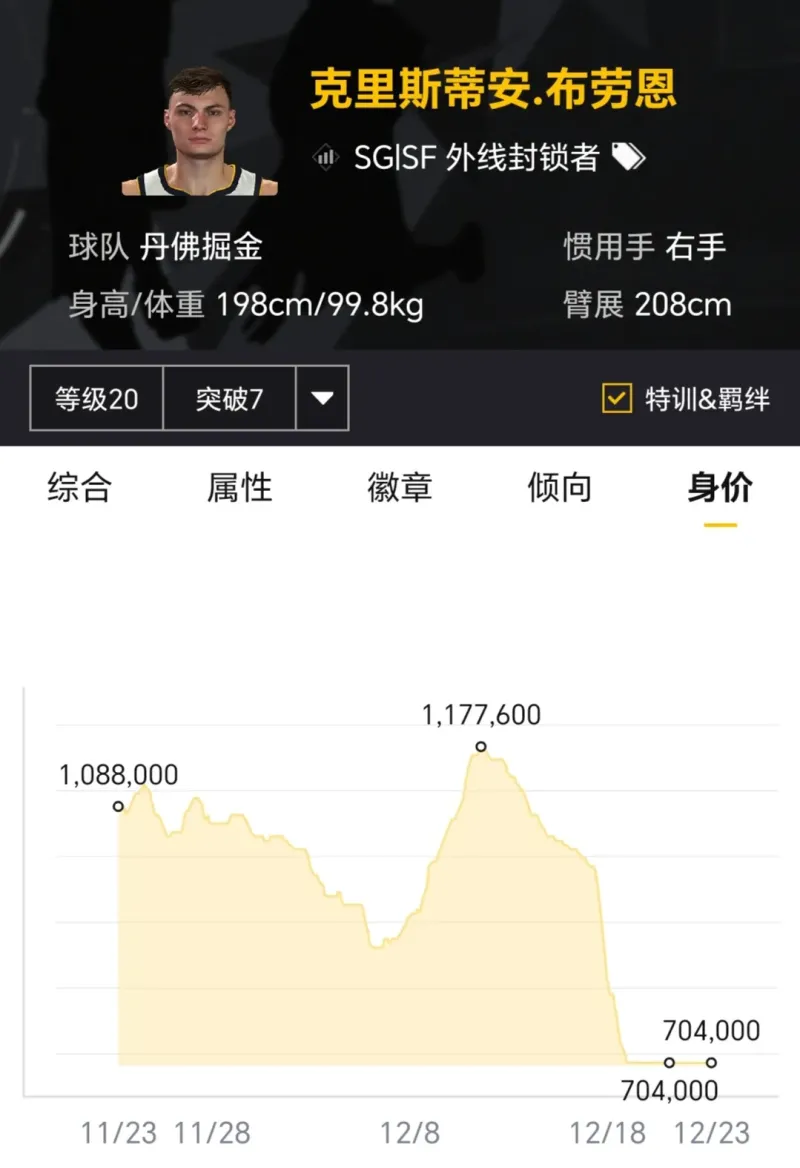Screen dimensions: 800x1168
Task: Tap the 等级20 button
Action: point(97,398)
